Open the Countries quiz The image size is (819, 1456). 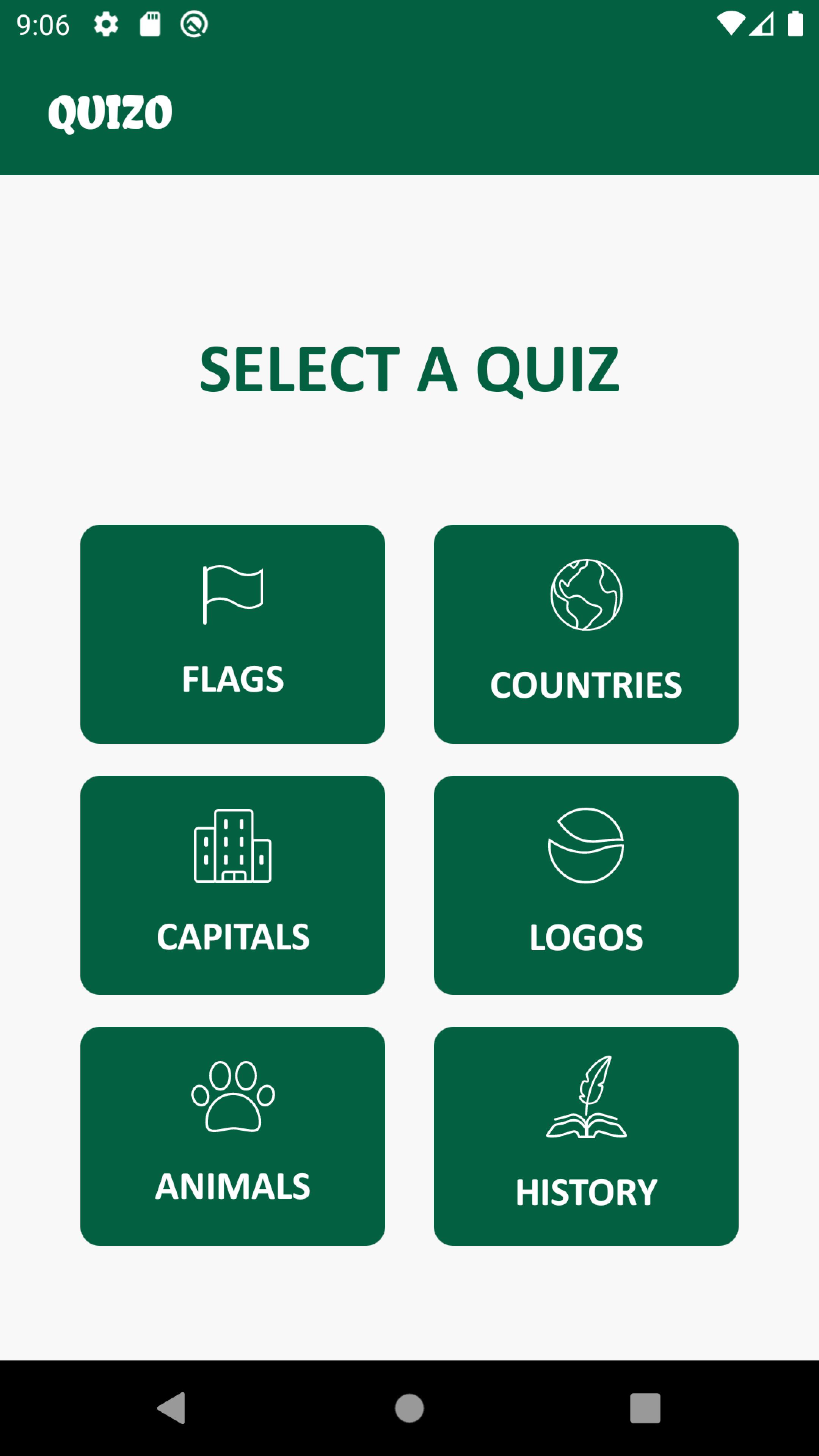coord(585,634)
